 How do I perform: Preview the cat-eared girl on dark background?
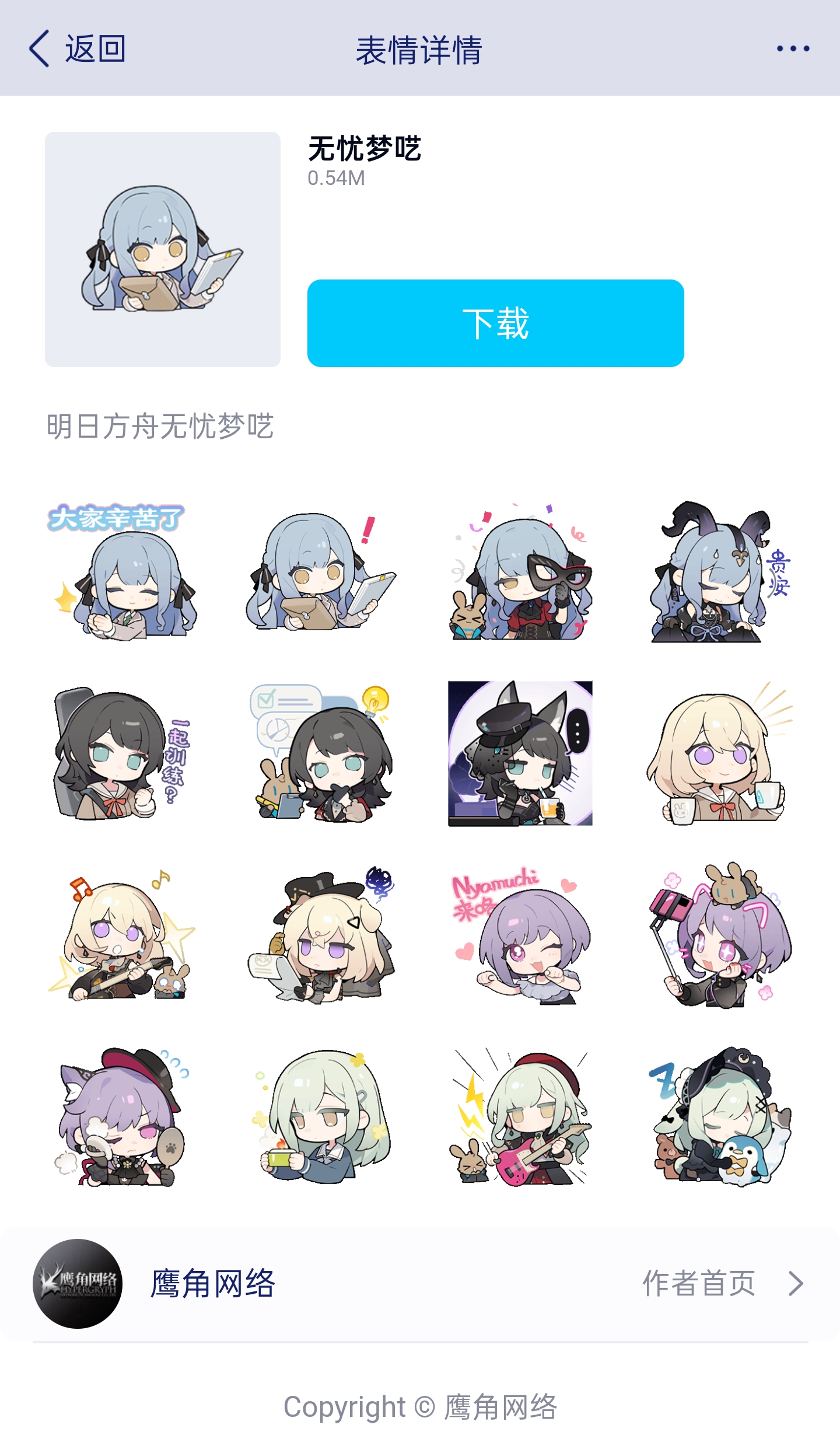pos(520,753)
